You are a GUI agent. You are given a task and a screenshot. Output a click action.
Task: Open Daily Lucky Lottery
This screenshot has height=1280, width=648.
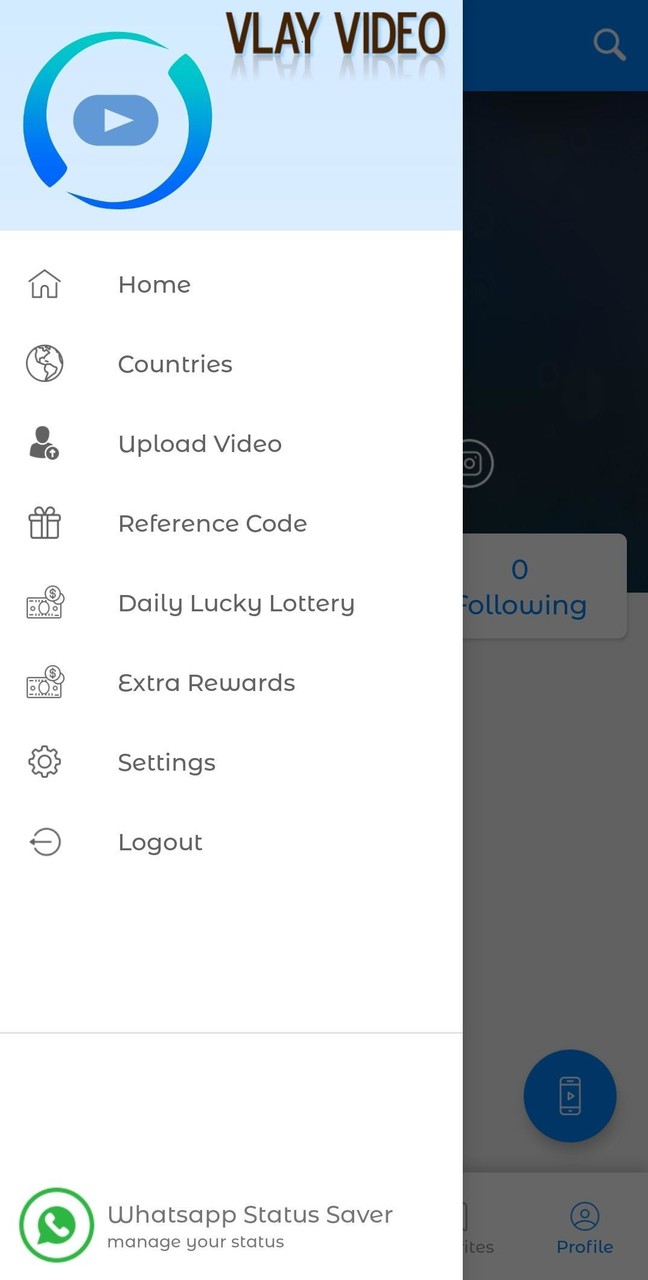click(x=236, y=604)
